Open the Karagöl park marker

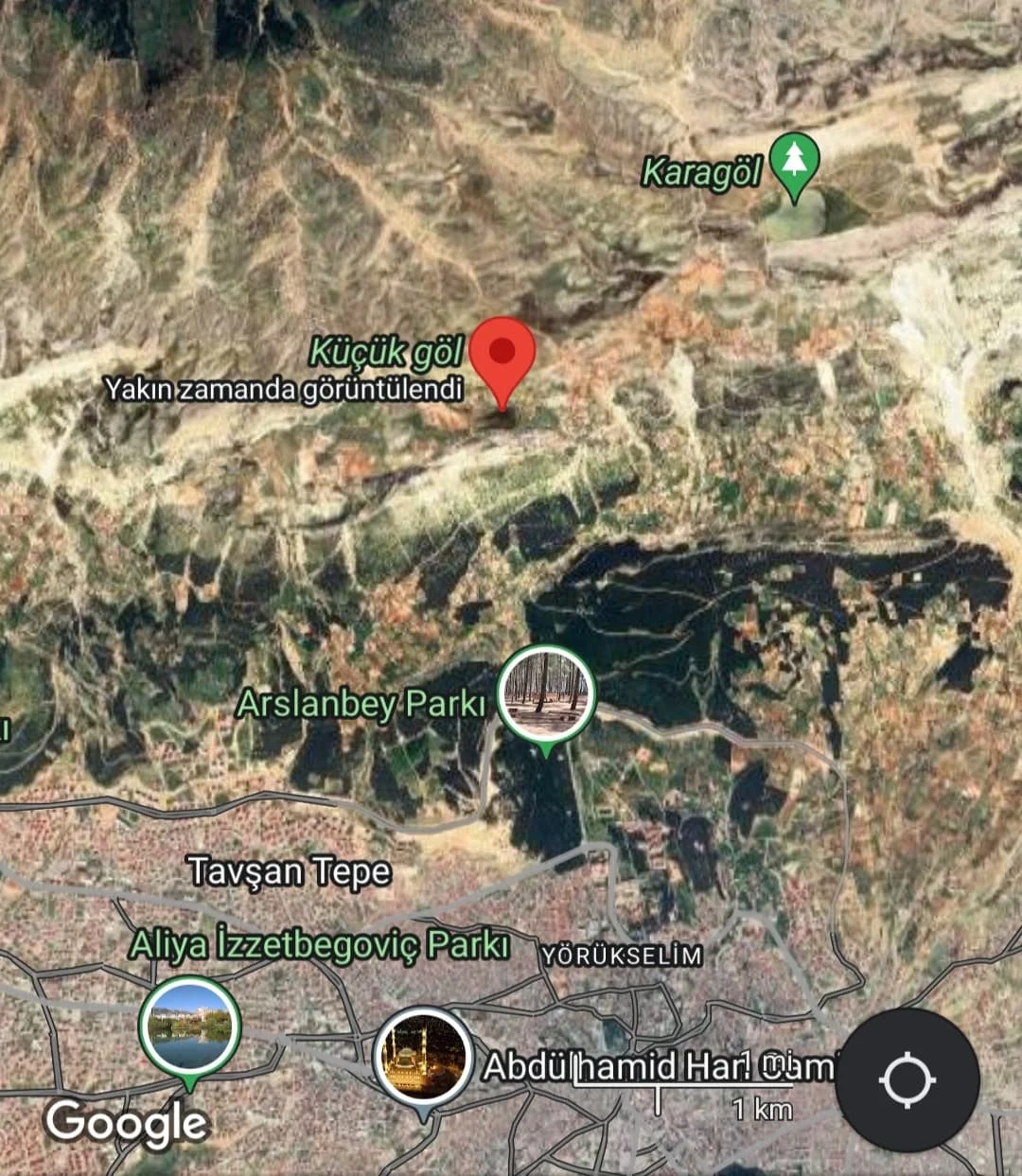pyautogui.click(x=794, y=165)
